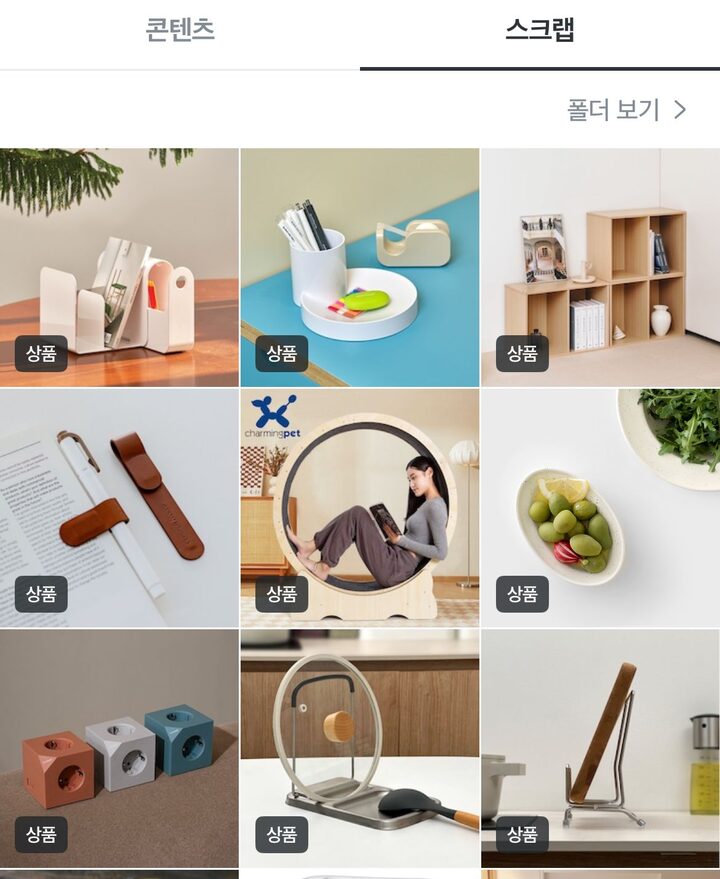Viewport: 720px width, 879px height.
Task: Open 폴더 보기 folder view
Action: [627, 110]
